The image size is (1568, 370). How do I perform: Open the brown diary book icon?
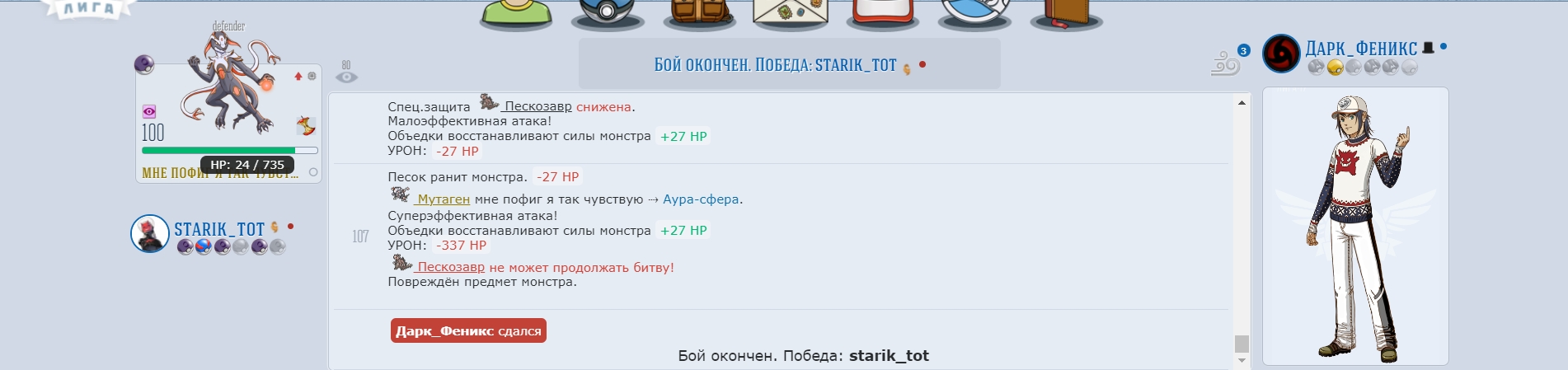pos(1068,12)
